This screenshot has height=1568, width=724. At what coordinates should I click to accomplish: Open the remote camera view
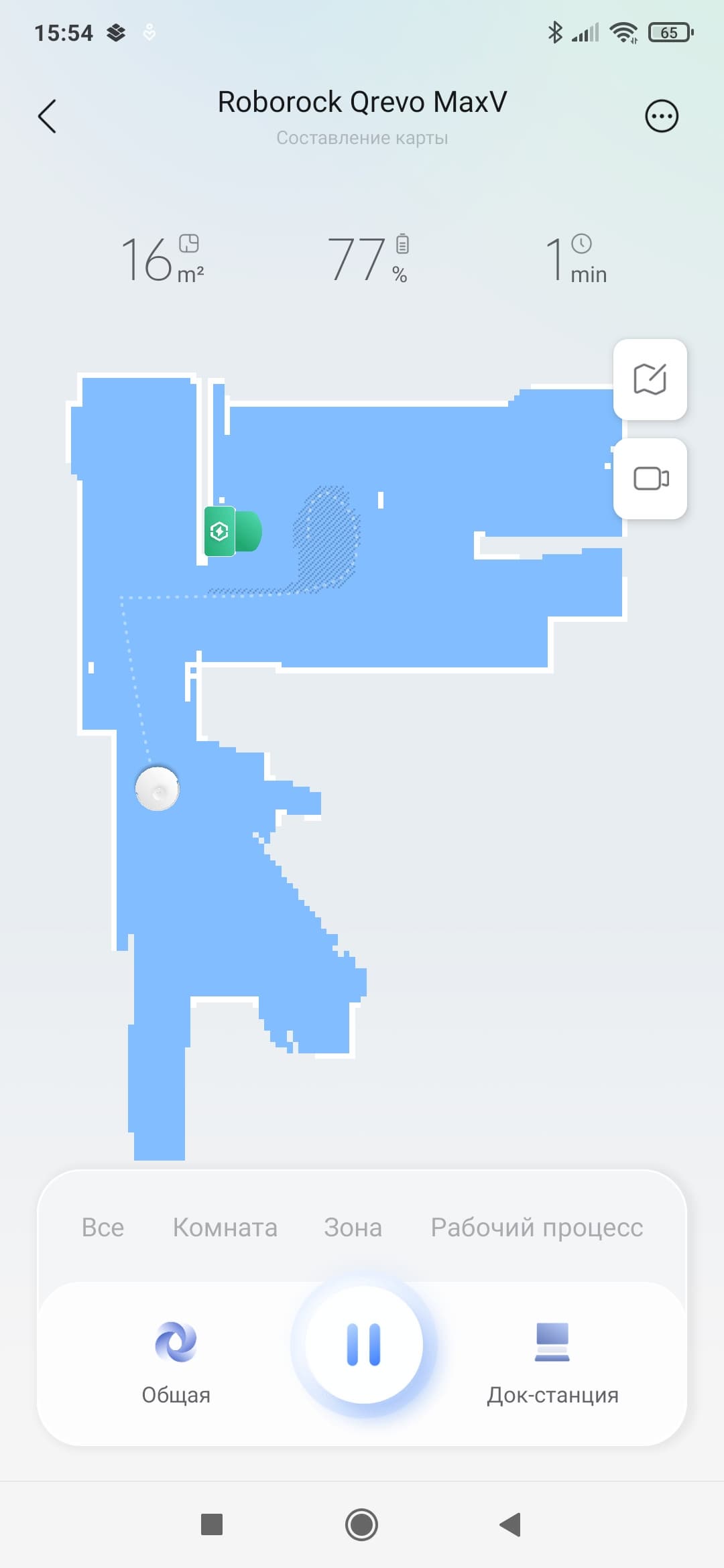coord(650,478)
